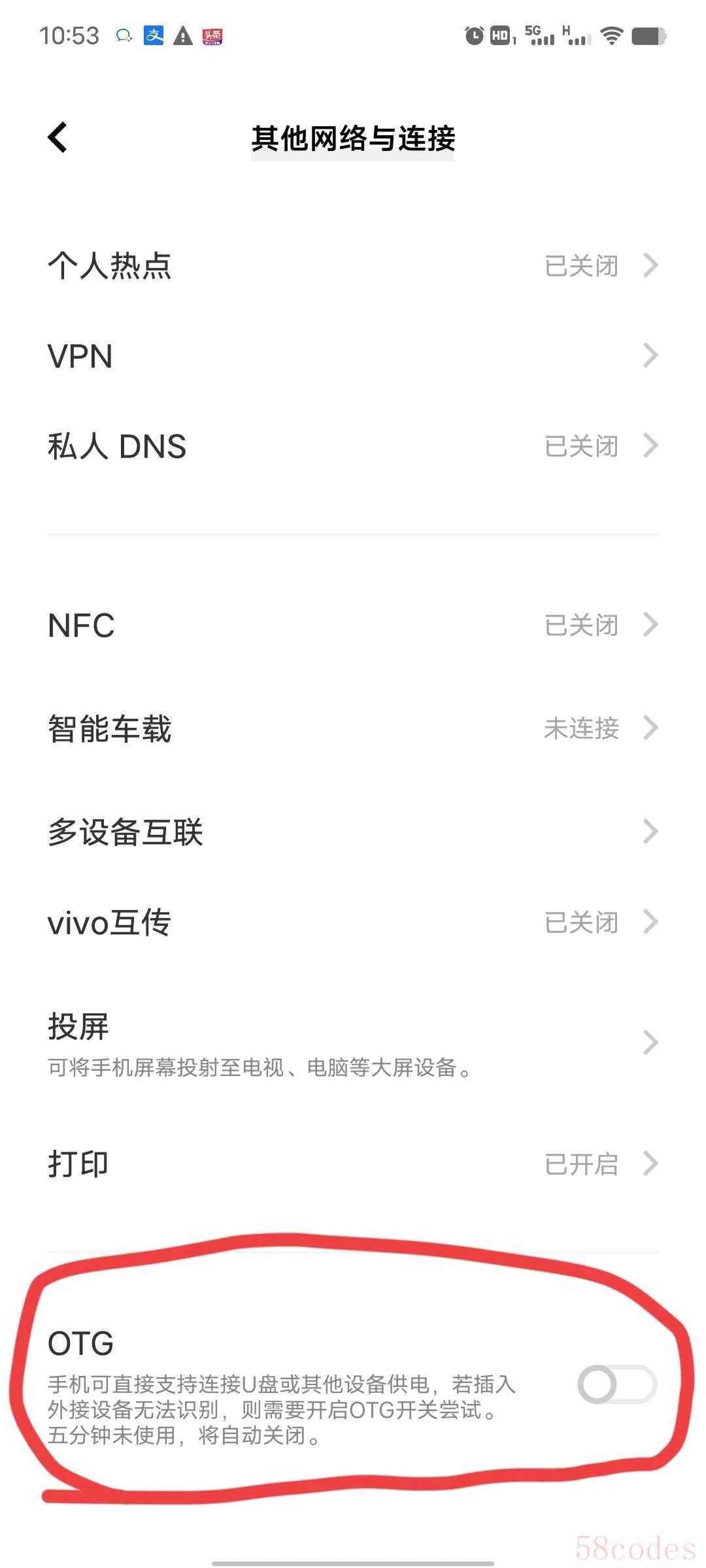Turn on the OTG switch
706x1568 pixels.
pos(616,1384)
